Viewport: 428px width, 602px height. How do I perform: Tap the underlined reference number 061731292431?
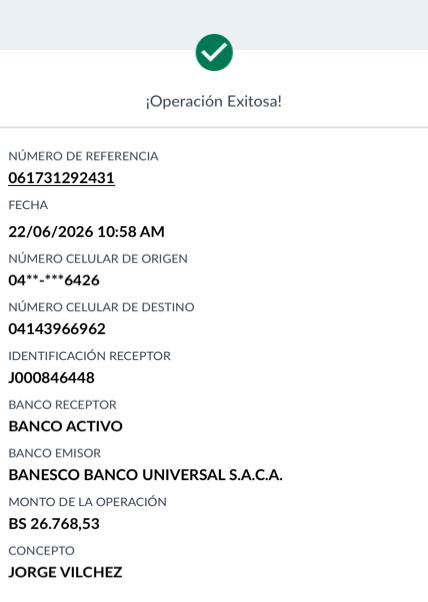tap(61, 178)
